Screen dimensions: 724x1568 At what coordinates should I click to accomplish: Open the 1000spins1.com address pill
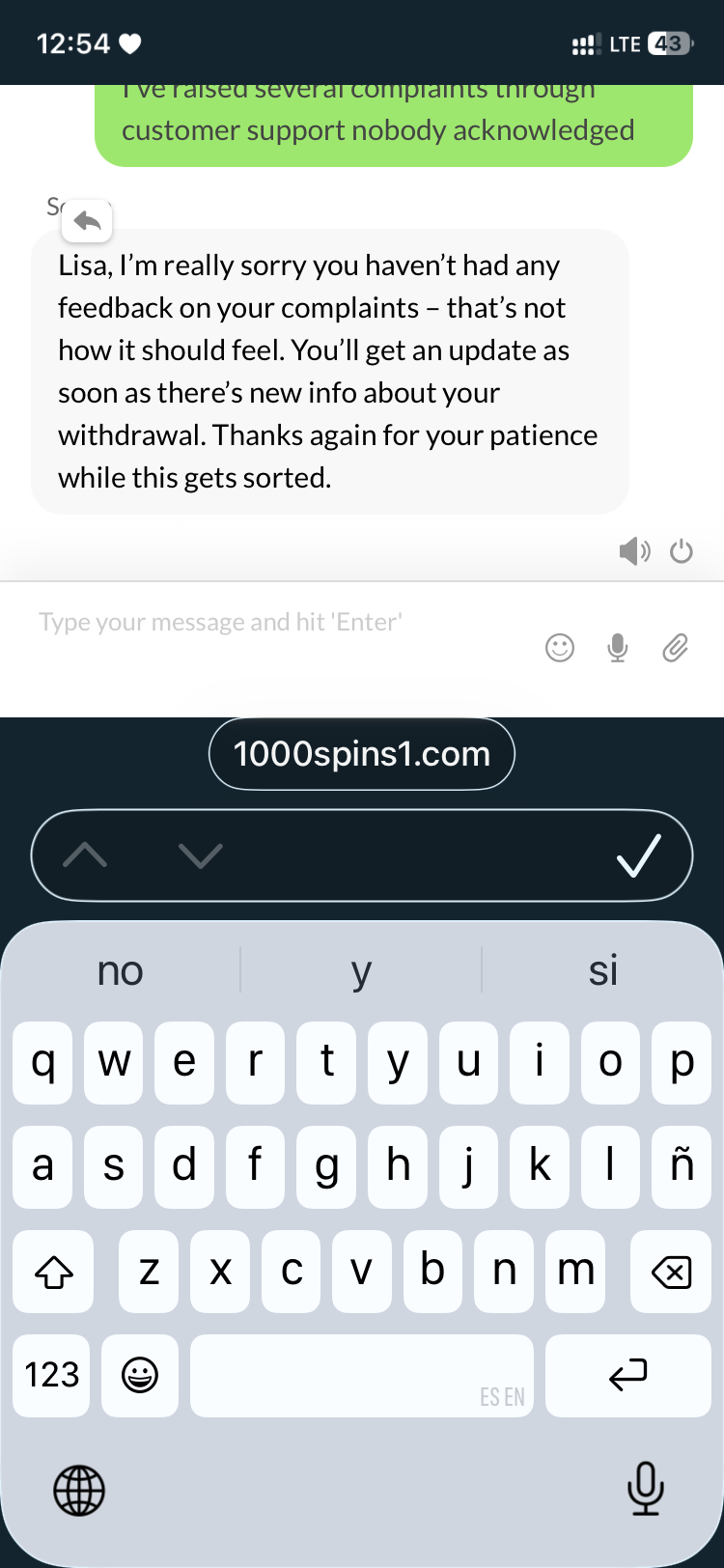[x=362, y=754]
